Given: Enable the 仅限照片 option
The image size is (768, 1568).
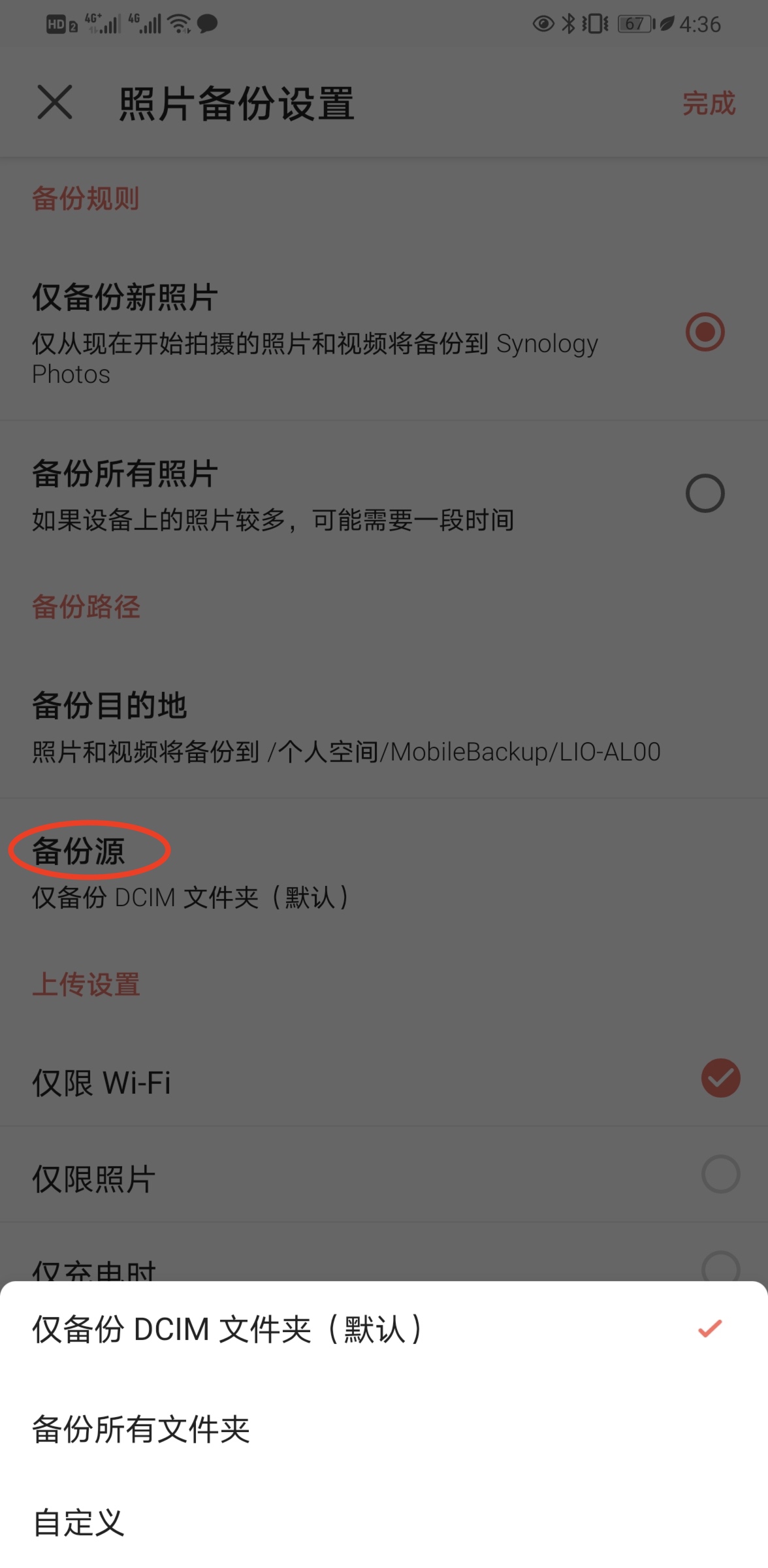Looking at the screenshot, I should pyautogui.click(x=720, y=1174).
